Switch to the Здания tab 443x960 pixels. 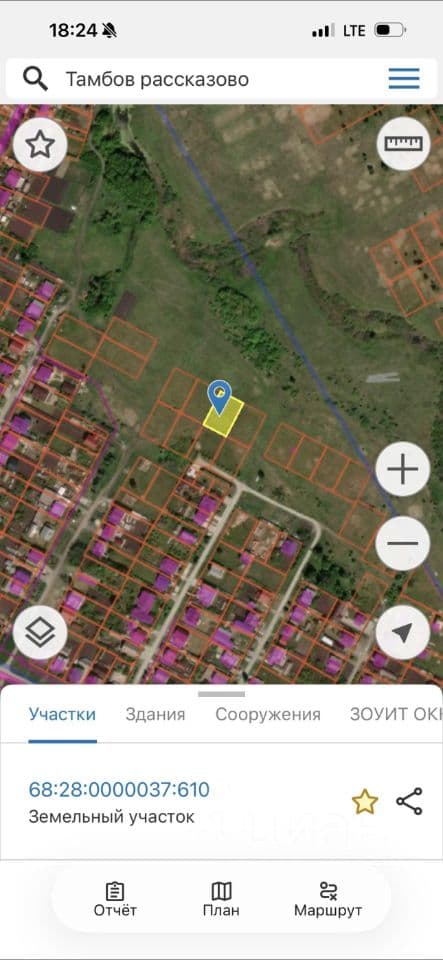pyautogui.click(x=155, y=714)
